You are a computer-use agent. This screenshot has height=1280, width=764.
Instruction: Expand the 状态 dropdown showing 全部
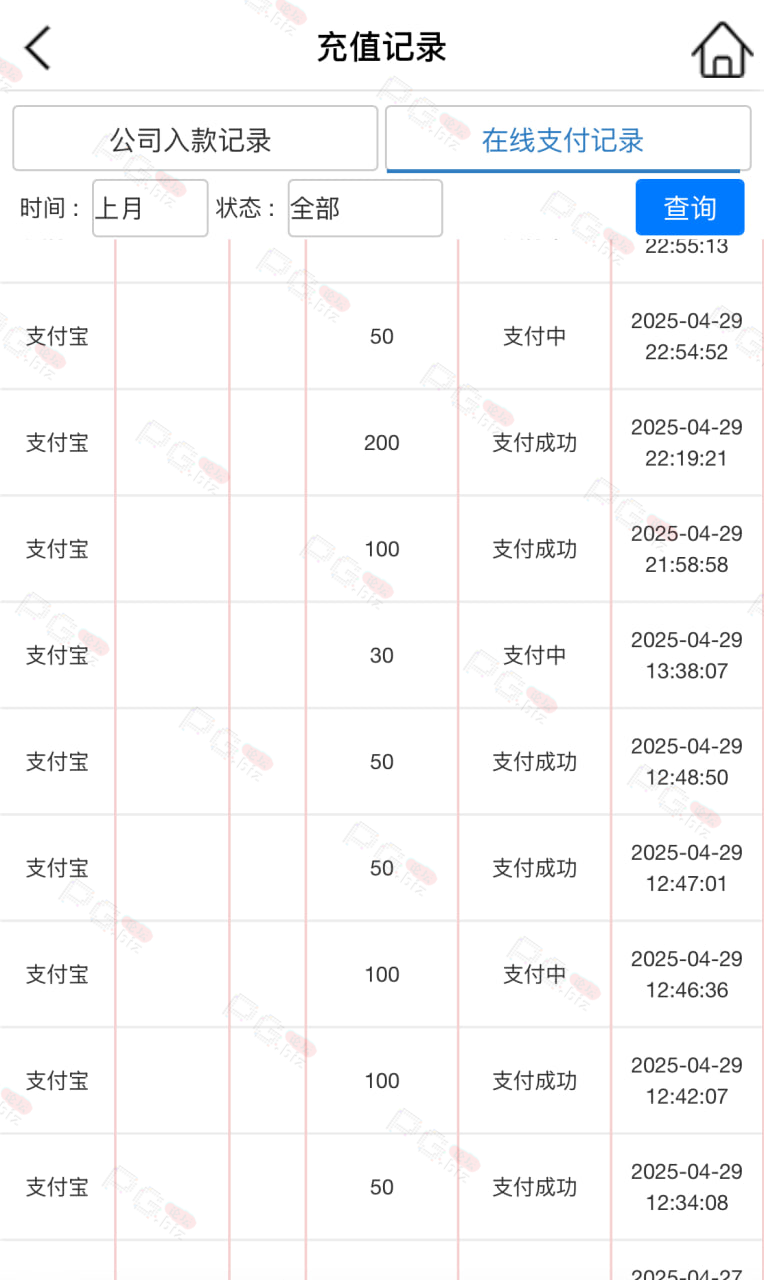pos(365,208)
